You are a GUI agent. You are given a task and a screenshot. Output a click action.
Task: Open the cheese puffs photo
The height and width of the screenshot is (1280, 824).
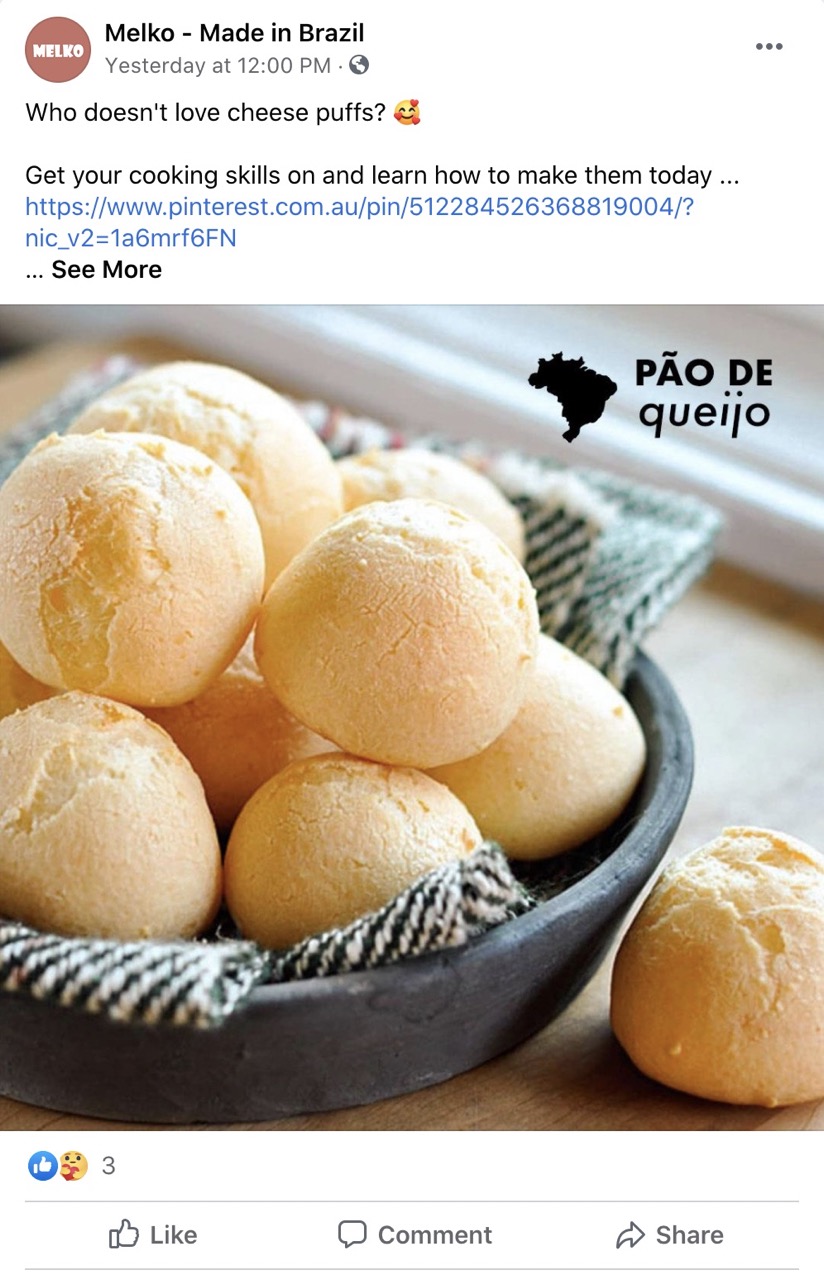(x=412, y=717)
